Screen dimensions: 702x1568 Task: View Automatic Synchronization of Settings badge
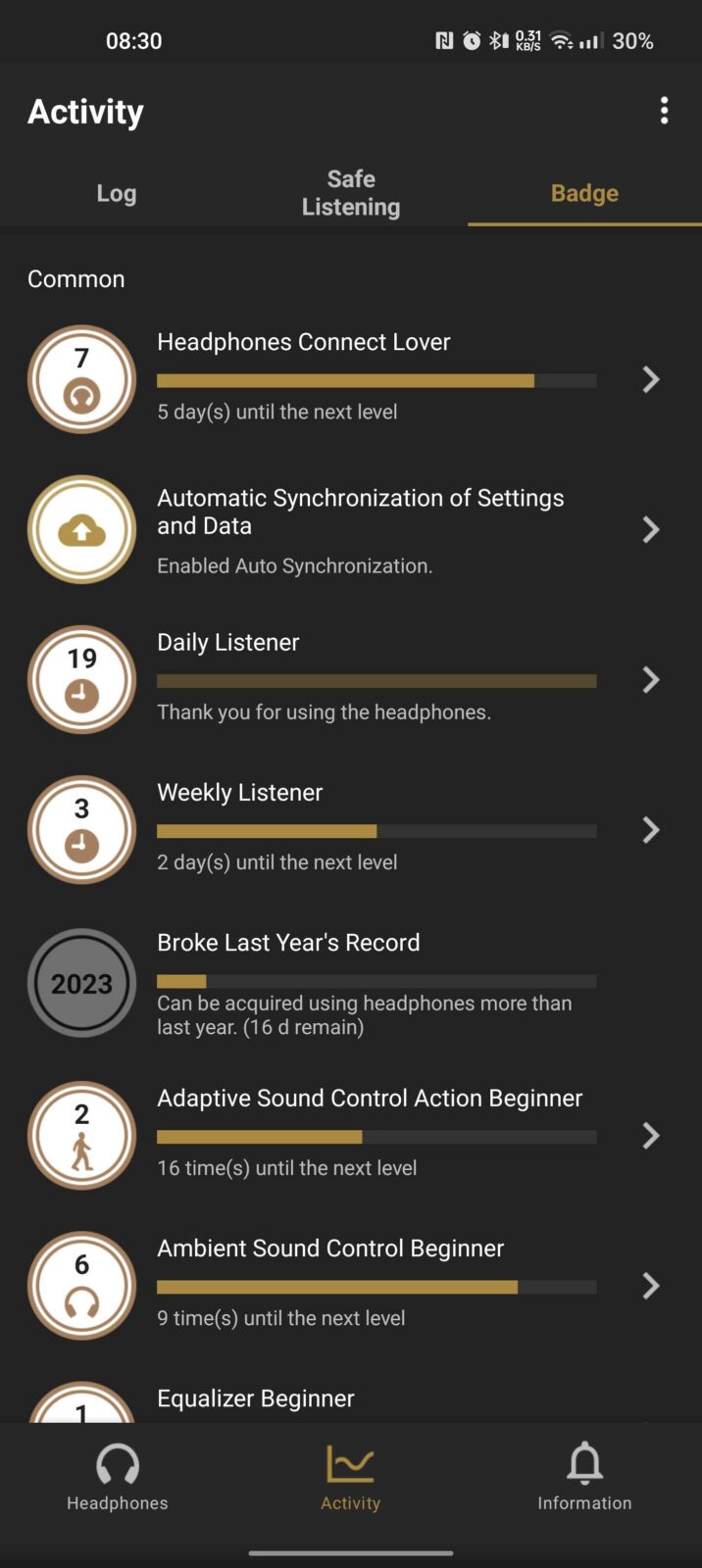click(351, 529)
